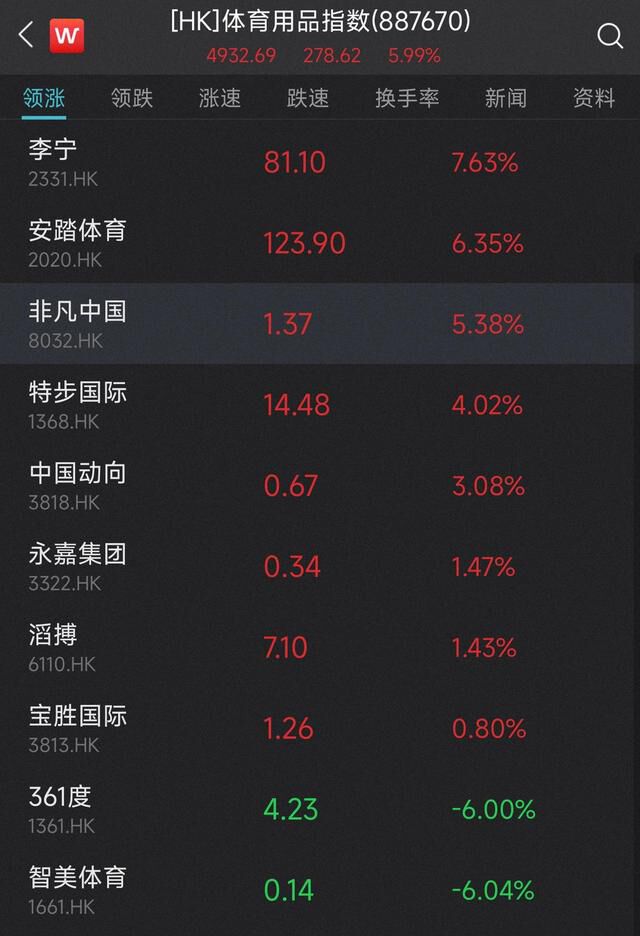Image resolution: width=640 pixels, height=936 pixels.
Task: View the 宝胜国际 stock row
Action: [320, 729]
